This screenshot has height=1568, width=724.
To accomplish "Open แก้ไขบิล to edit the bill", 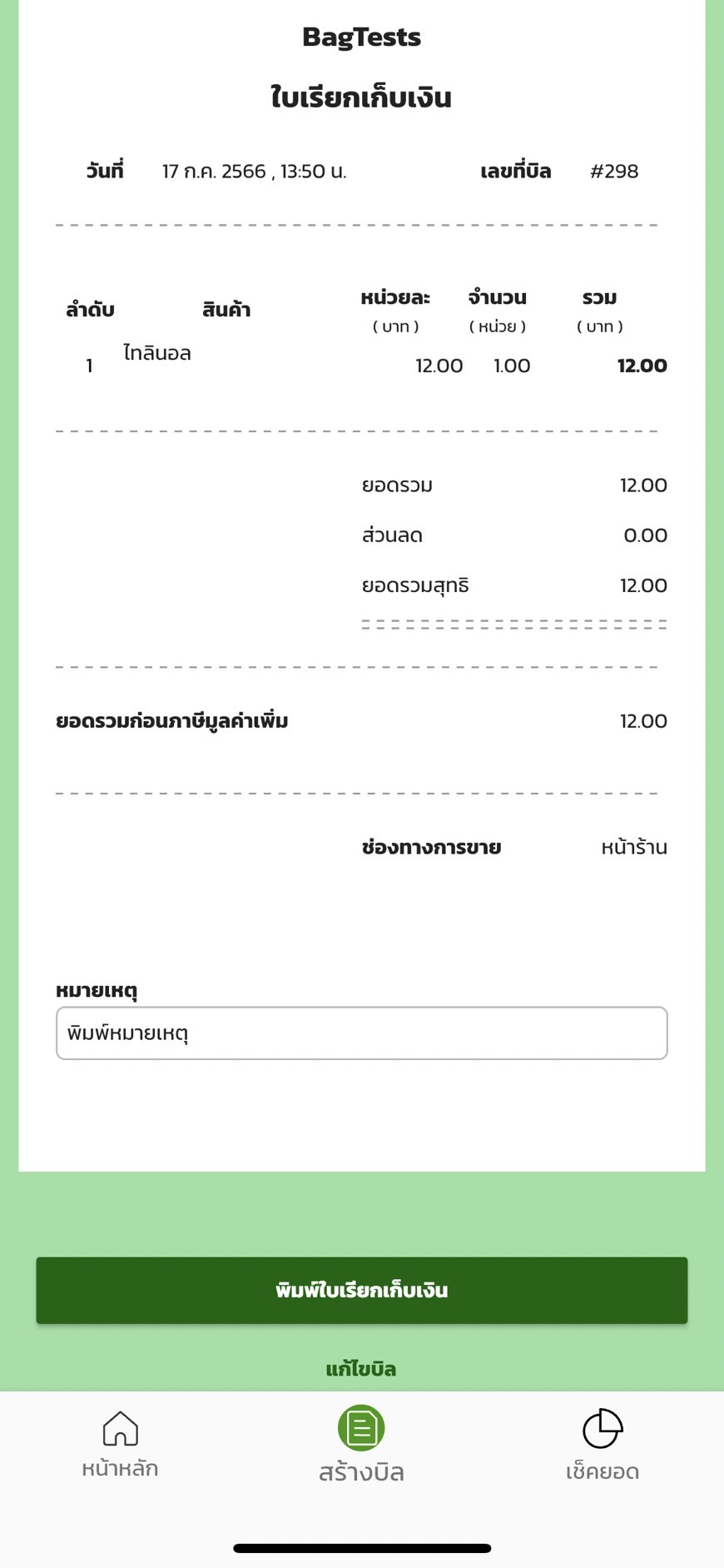I will (x=361, y=1369).
